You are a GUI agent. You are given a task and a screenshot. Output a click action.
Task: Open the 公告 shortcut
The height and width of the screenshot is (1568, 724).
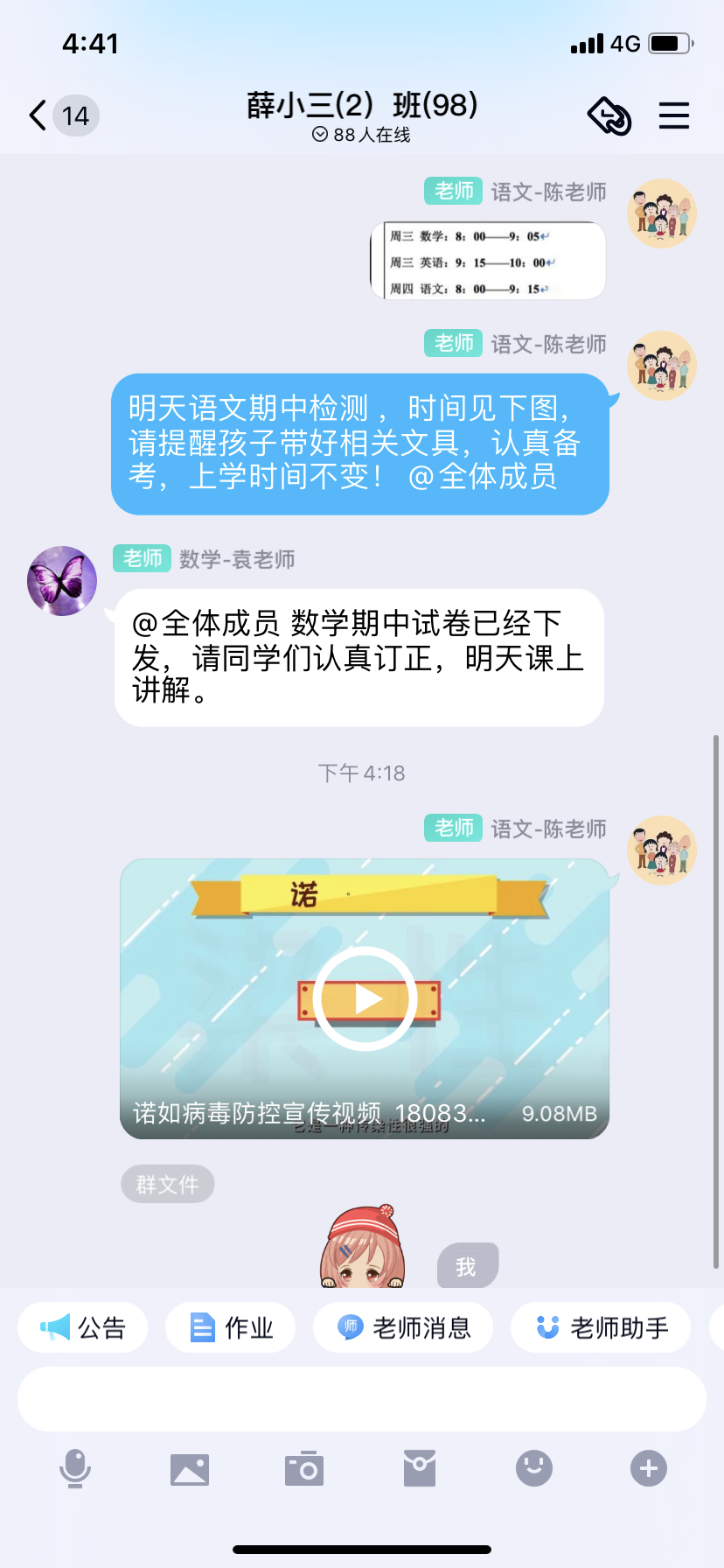83,1327
